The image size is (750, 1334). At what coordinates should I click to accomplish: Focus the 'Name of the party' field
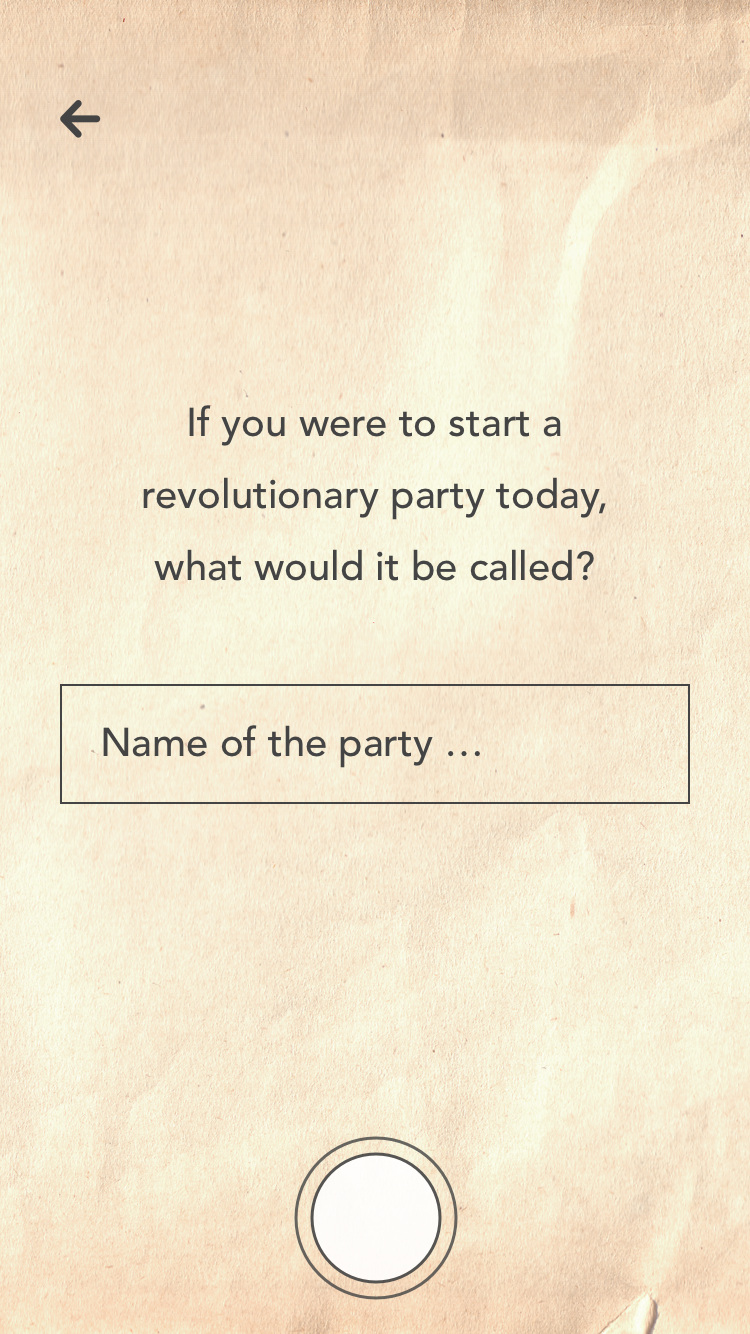coord(375,744)
